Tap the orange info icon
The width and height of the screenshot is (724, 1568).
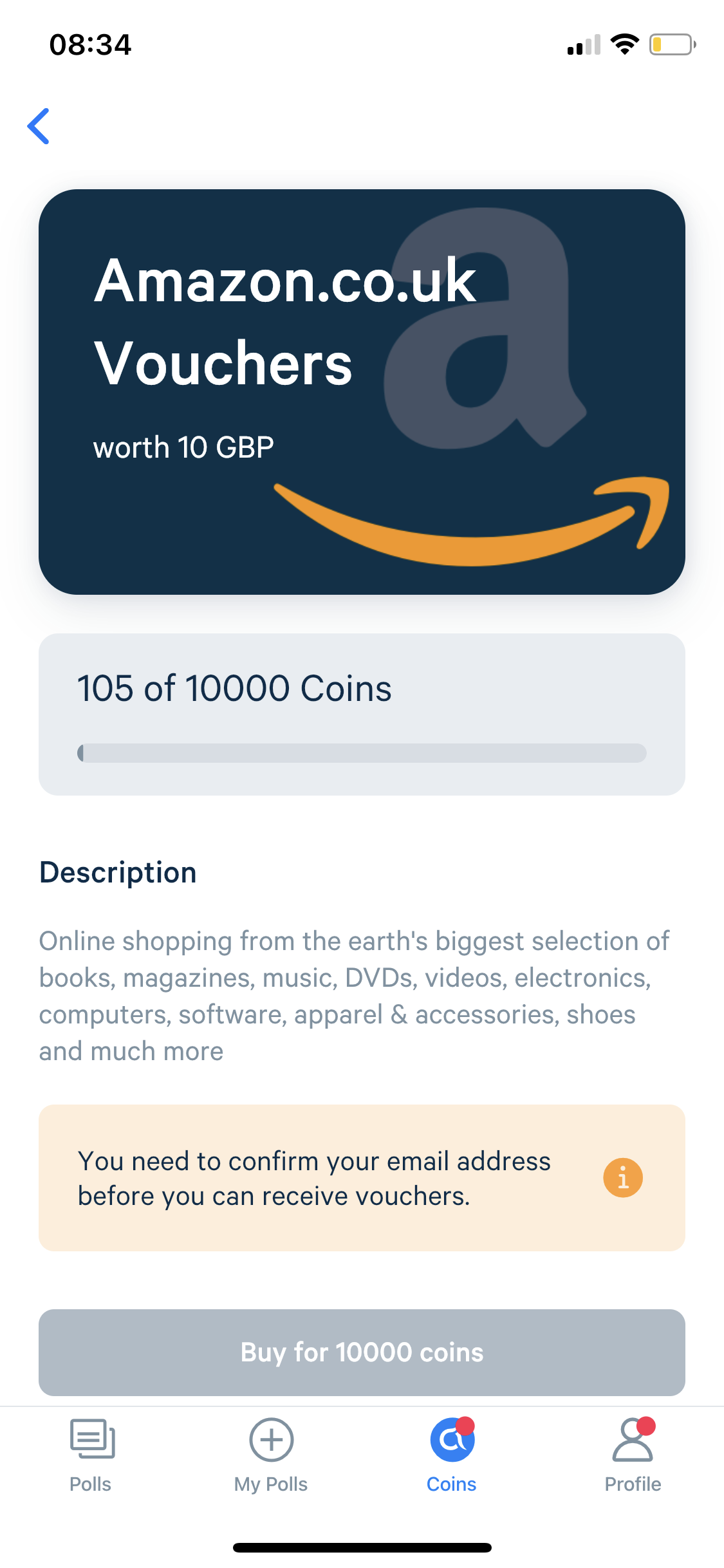(622, 1177)
